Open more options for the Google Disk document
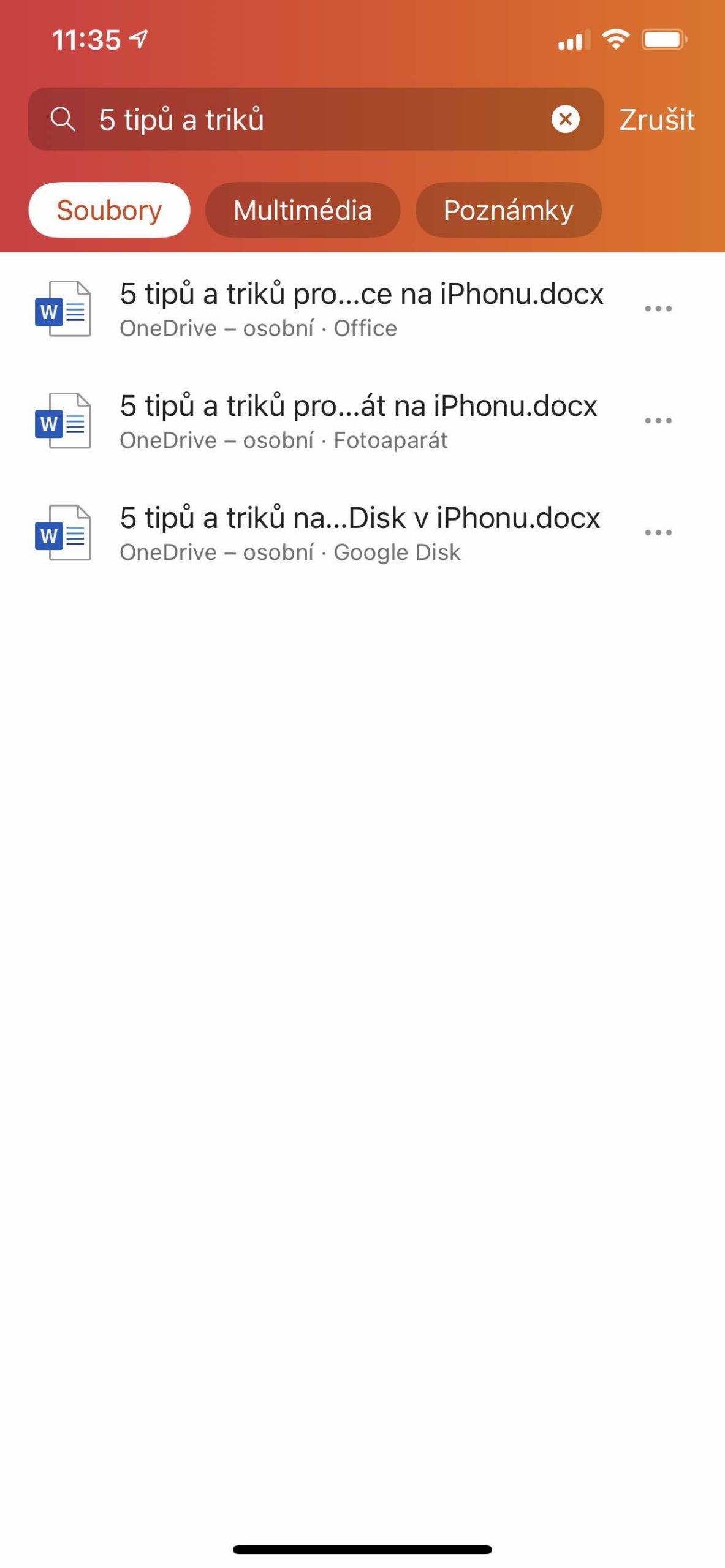Screen dimensions: 725x1568 (x=658, y=533)
